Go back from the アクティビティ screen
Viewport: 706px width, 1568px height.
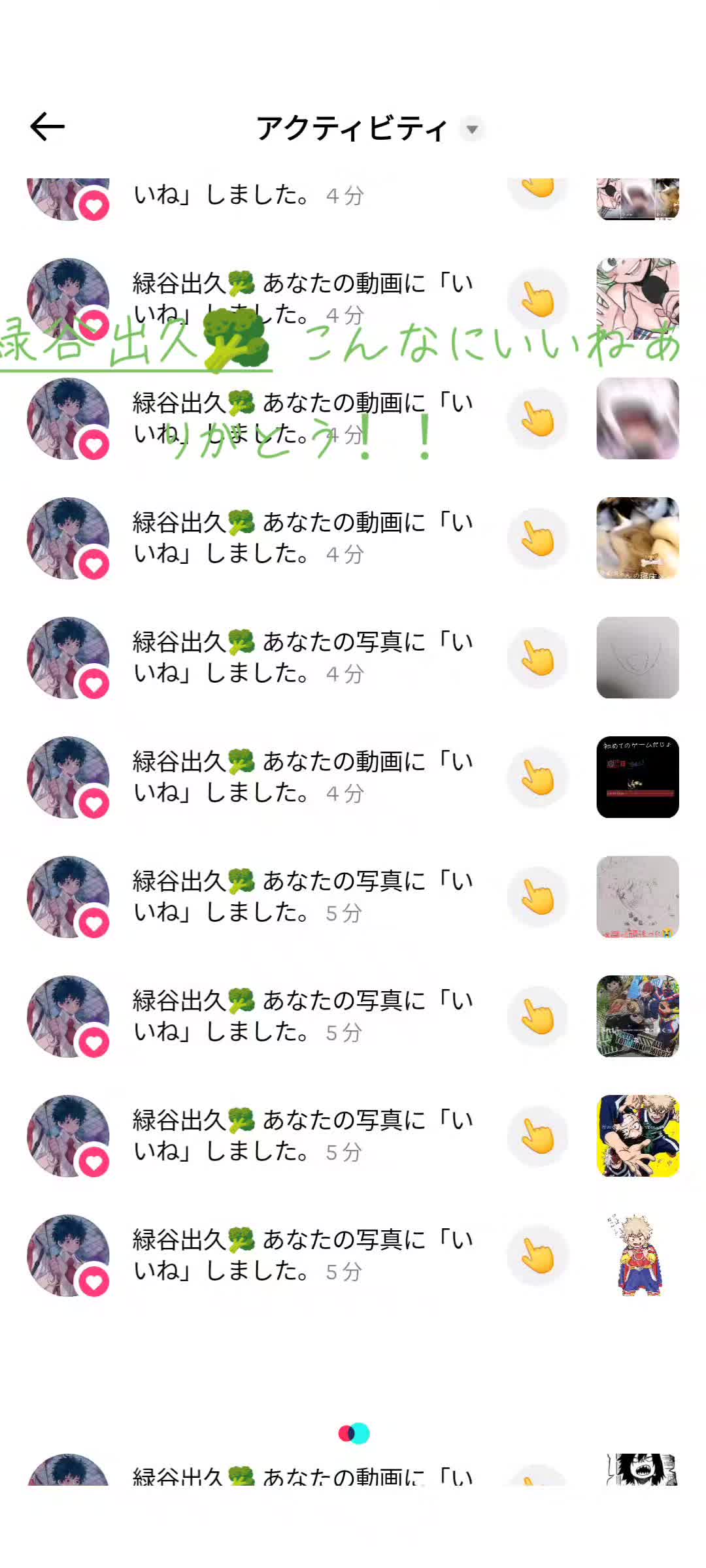coord(48,127)
